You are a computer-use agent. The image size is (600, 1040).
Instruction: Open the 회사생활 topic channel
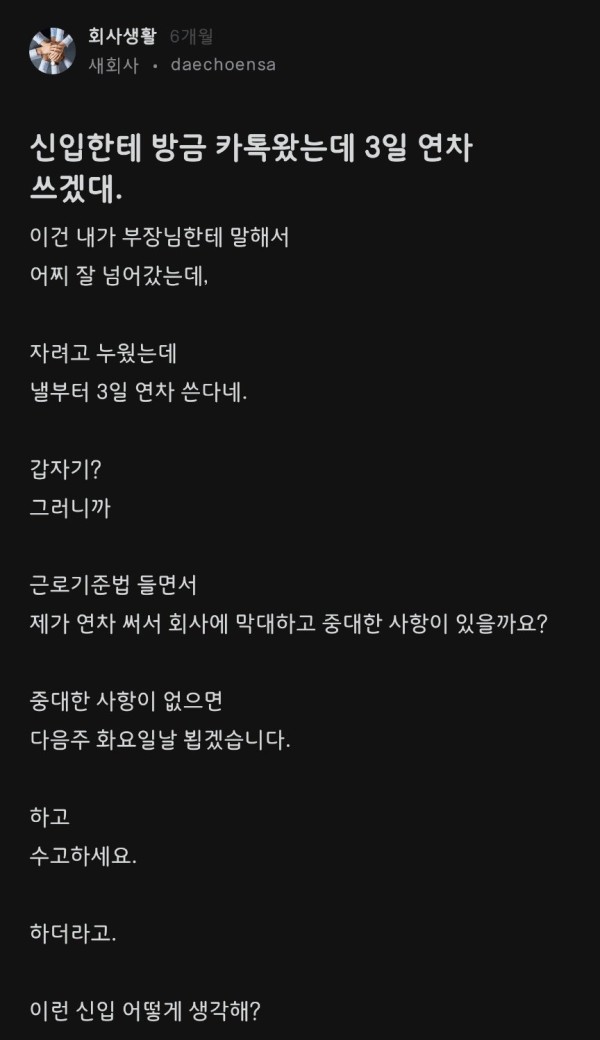point(122,36)
